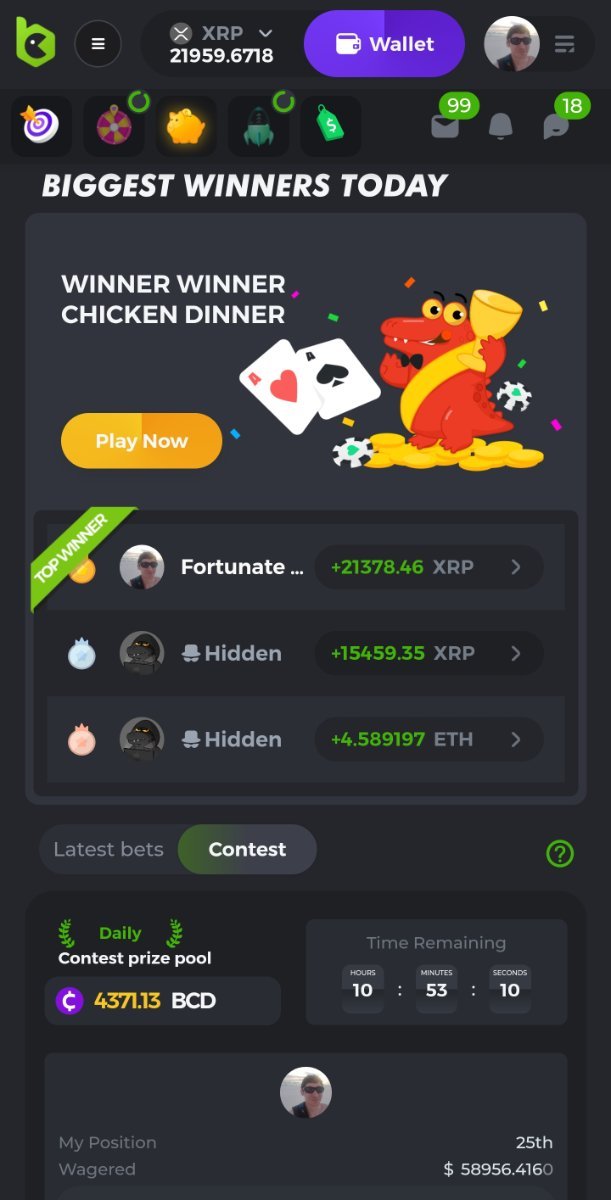Tap Play Now on the banner
The image size is (611, 1200).
coord(141,441)
